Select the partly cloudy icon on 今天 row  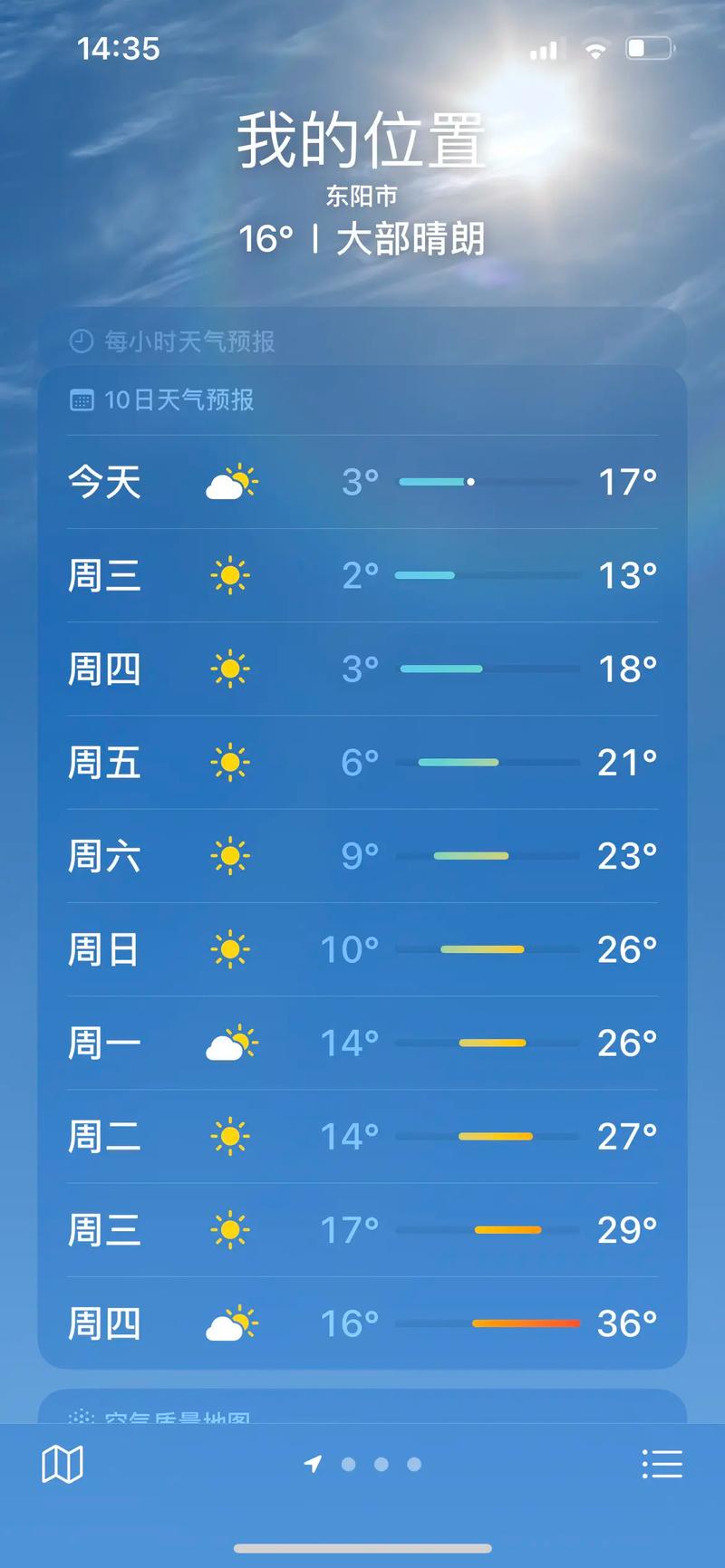tap(231, 483)
